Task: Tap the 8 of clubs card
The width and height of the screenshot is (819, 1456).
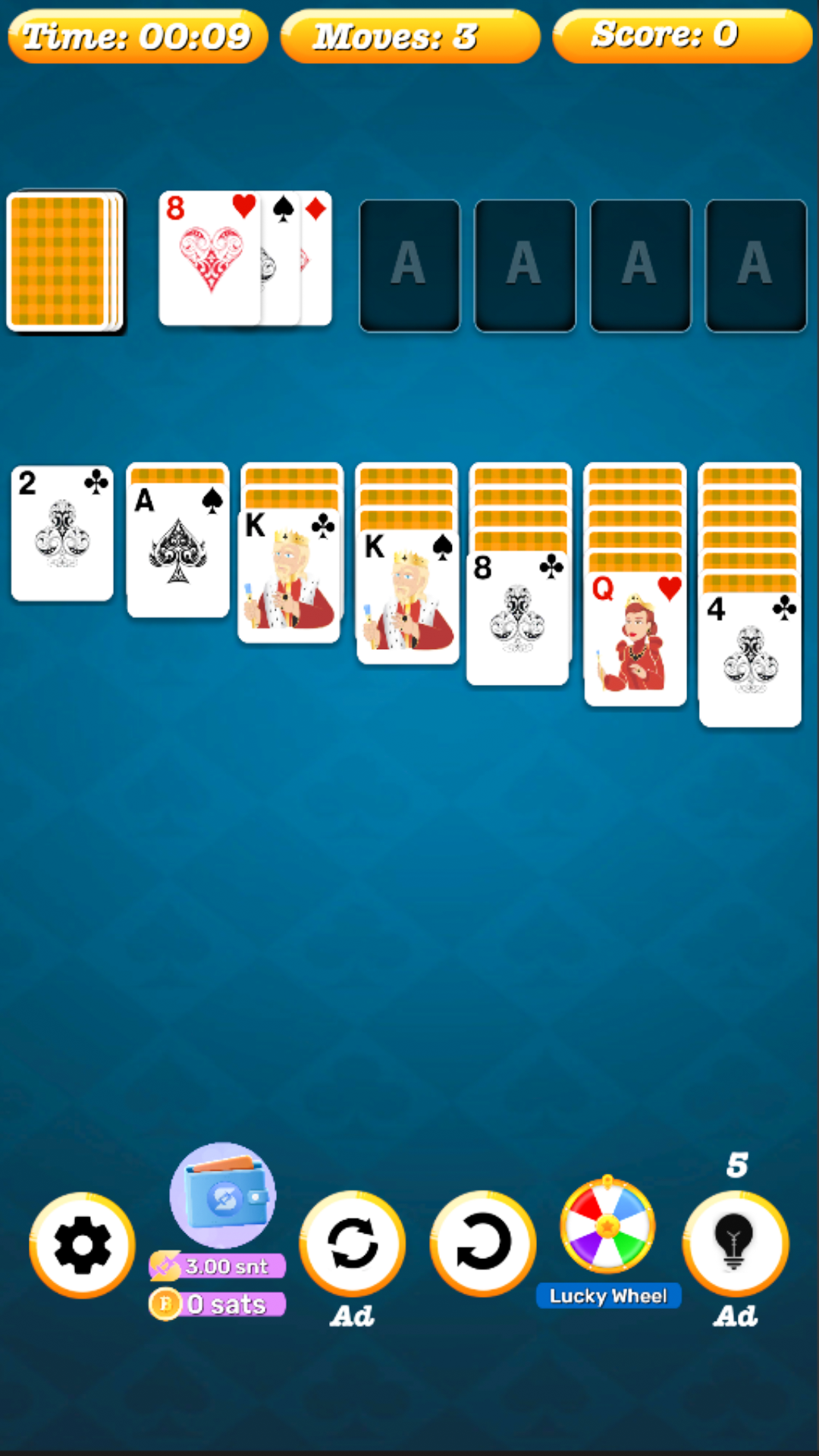Action: click(x=518, y=619)
